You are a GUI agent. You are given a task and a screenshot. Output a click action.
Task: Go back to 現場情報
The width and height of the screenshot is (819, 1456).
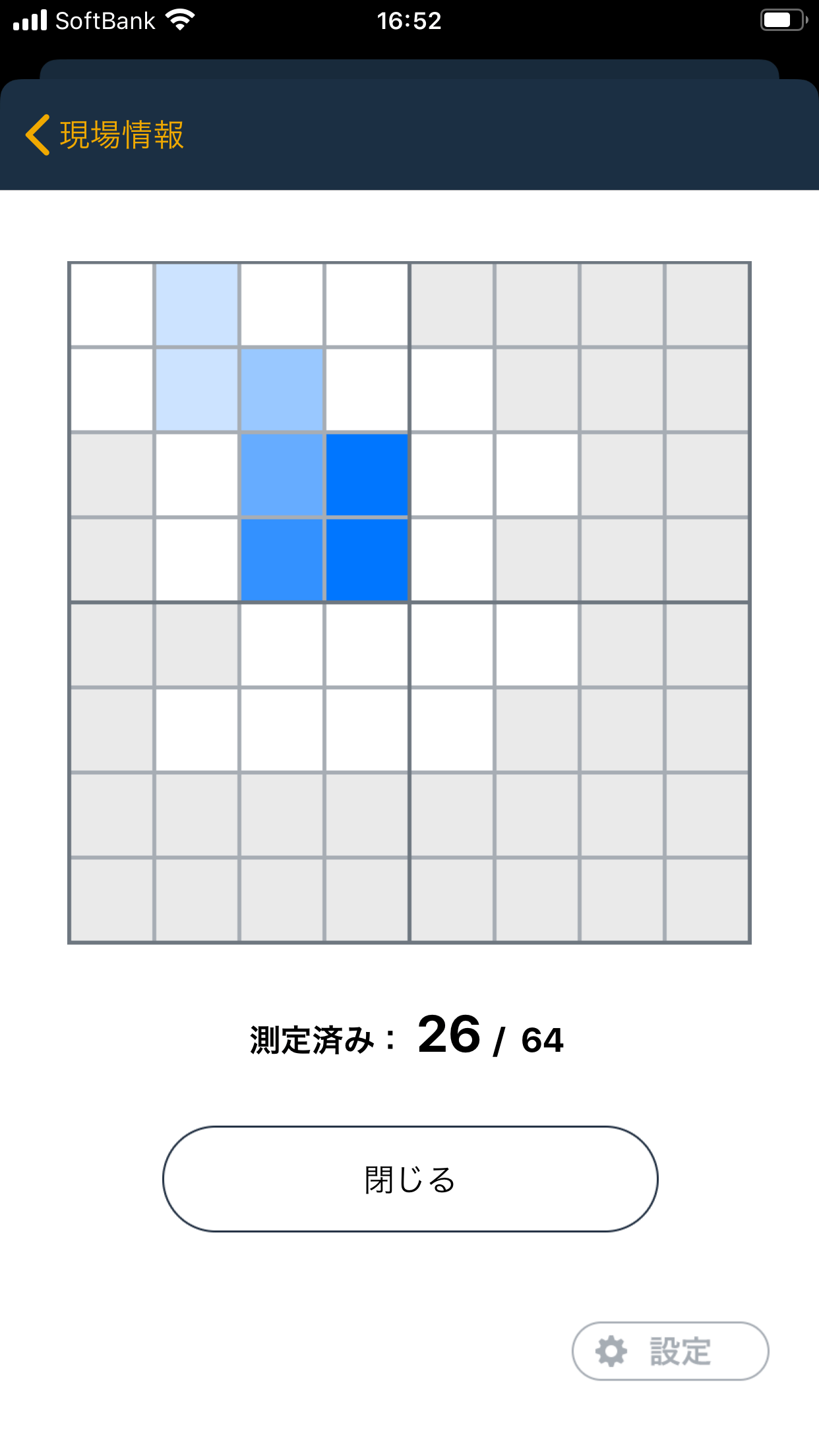point(106,135)
